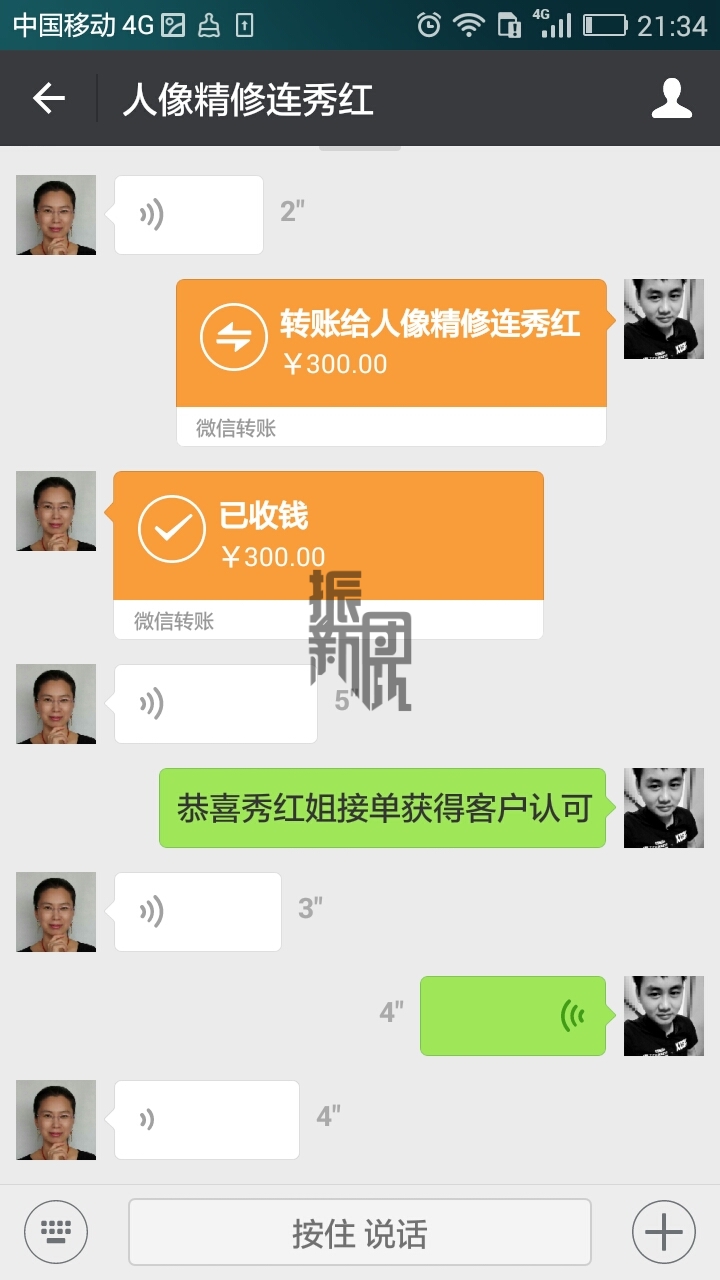Play the 3-second voice message
720x1280 pixels.
point(197,912)
